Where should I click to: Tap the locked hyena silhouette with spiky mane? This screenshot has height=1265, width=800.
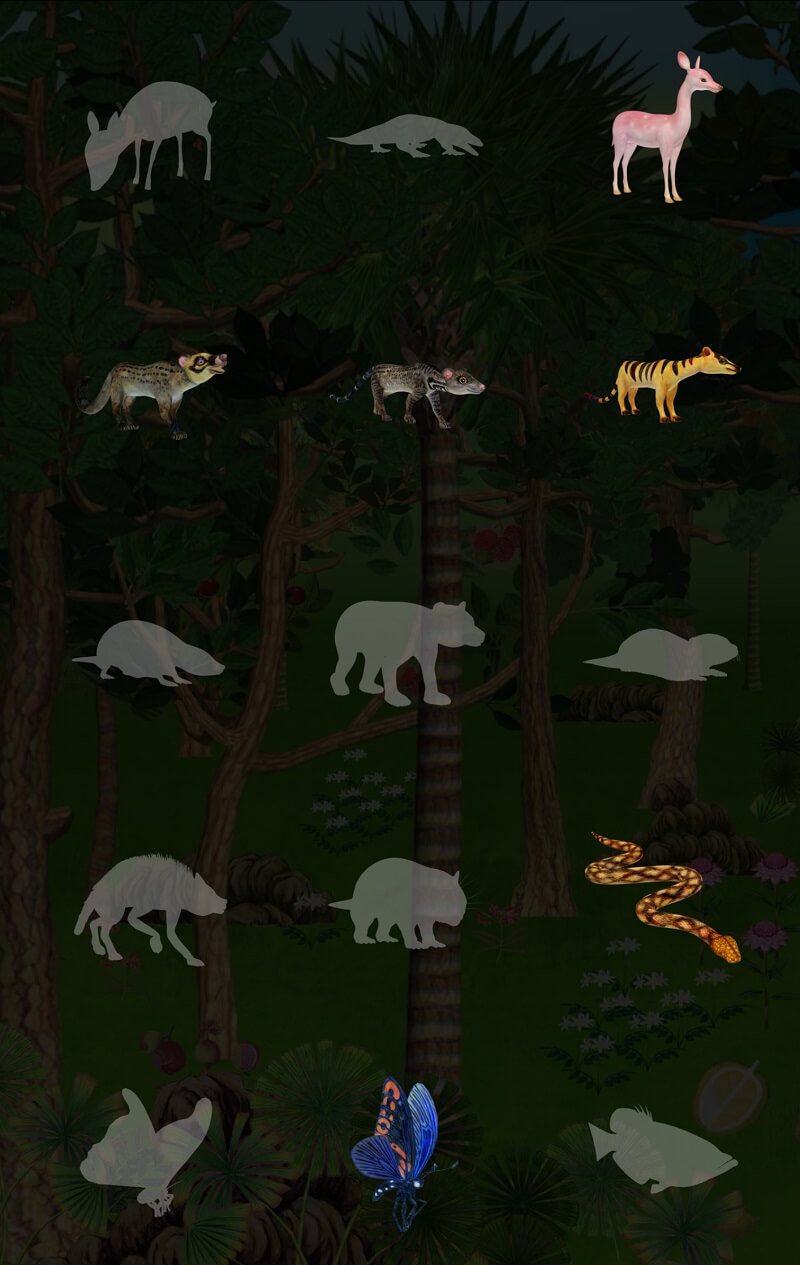[x=148, y=905]
